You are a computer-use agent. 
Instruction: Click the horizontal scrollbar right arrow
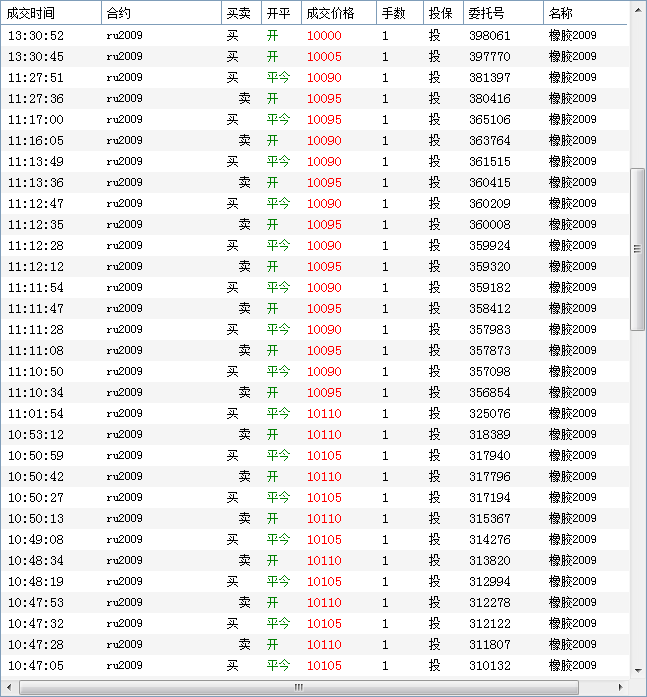point(621,687)
